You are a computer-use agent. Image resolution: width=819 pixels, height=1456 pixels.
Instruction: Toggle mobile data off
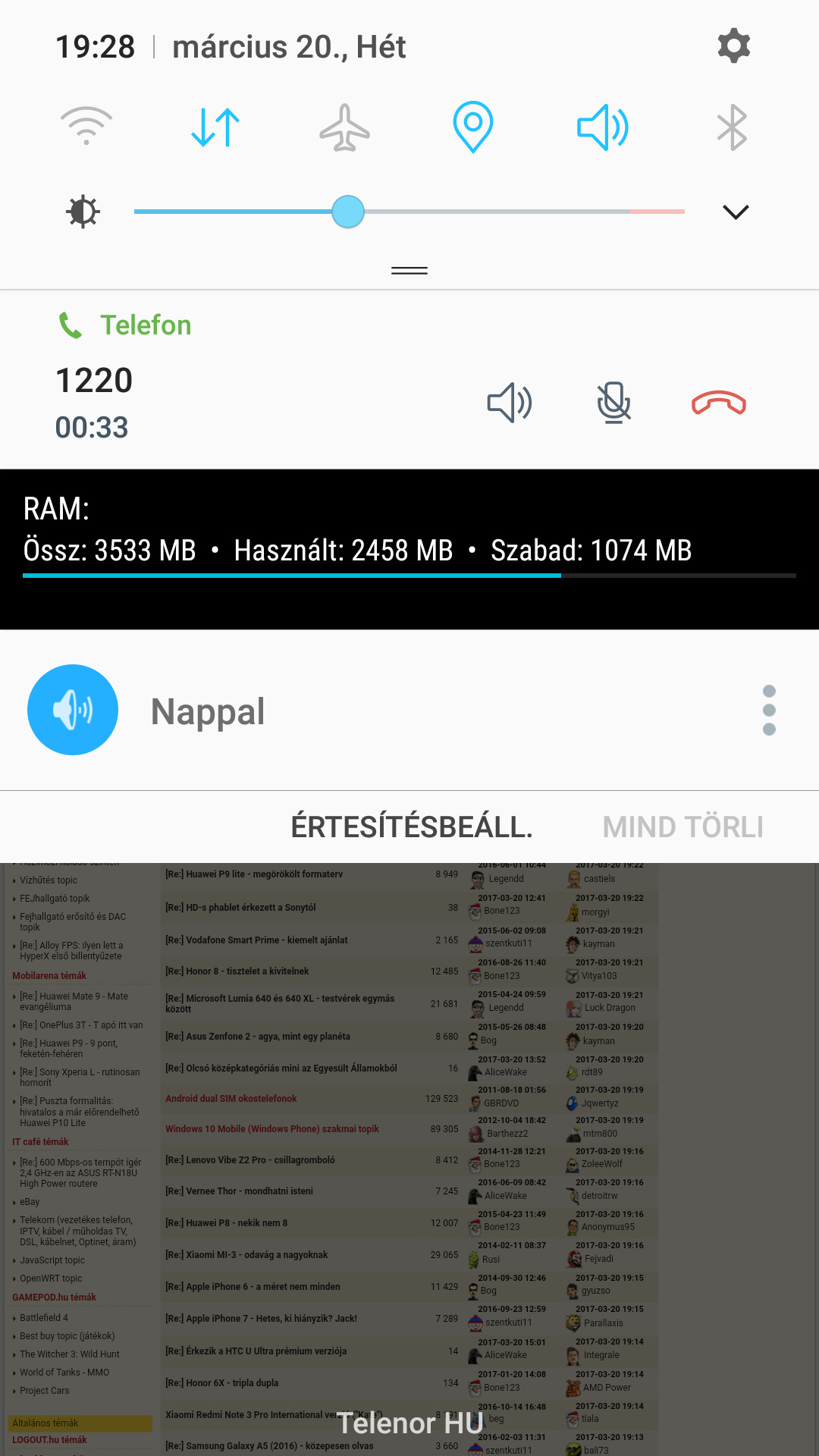point(215,127)
